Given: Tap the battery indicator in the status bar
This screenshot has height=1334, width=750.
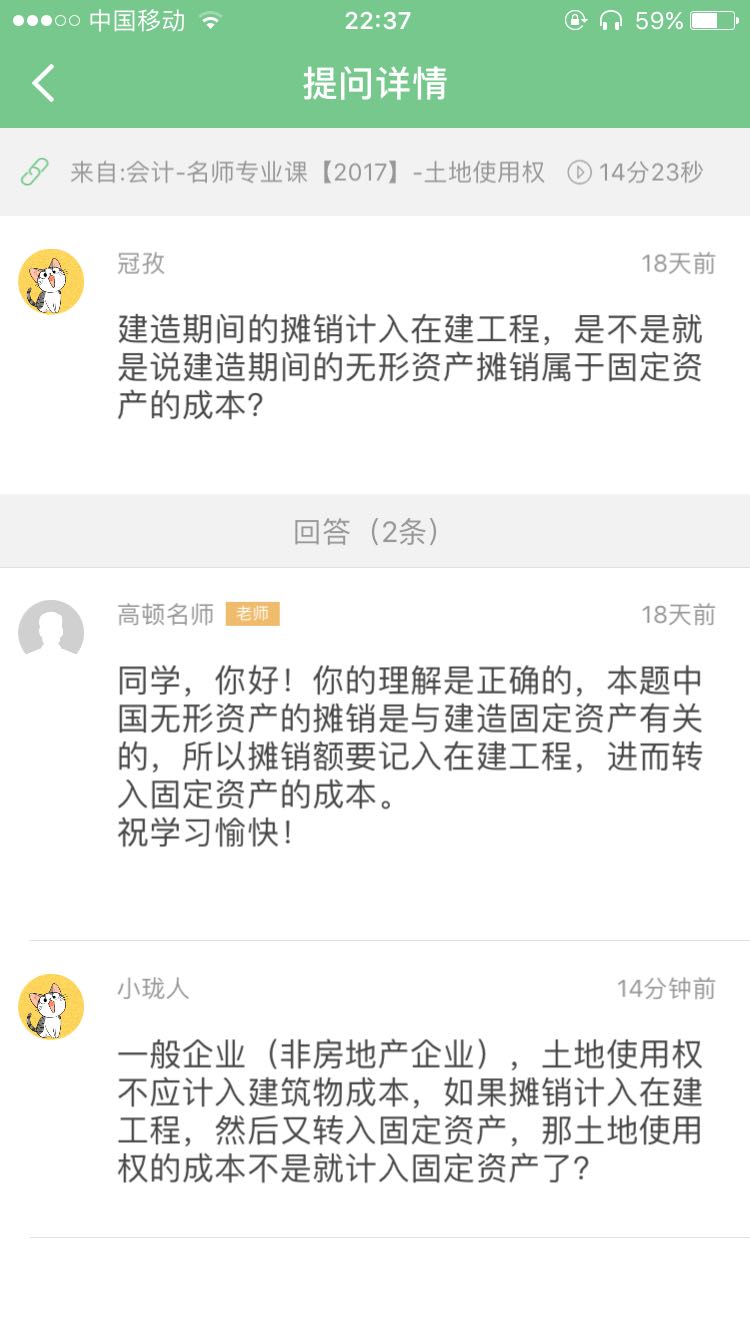Looking at the screenshot, I should point(712,19).
